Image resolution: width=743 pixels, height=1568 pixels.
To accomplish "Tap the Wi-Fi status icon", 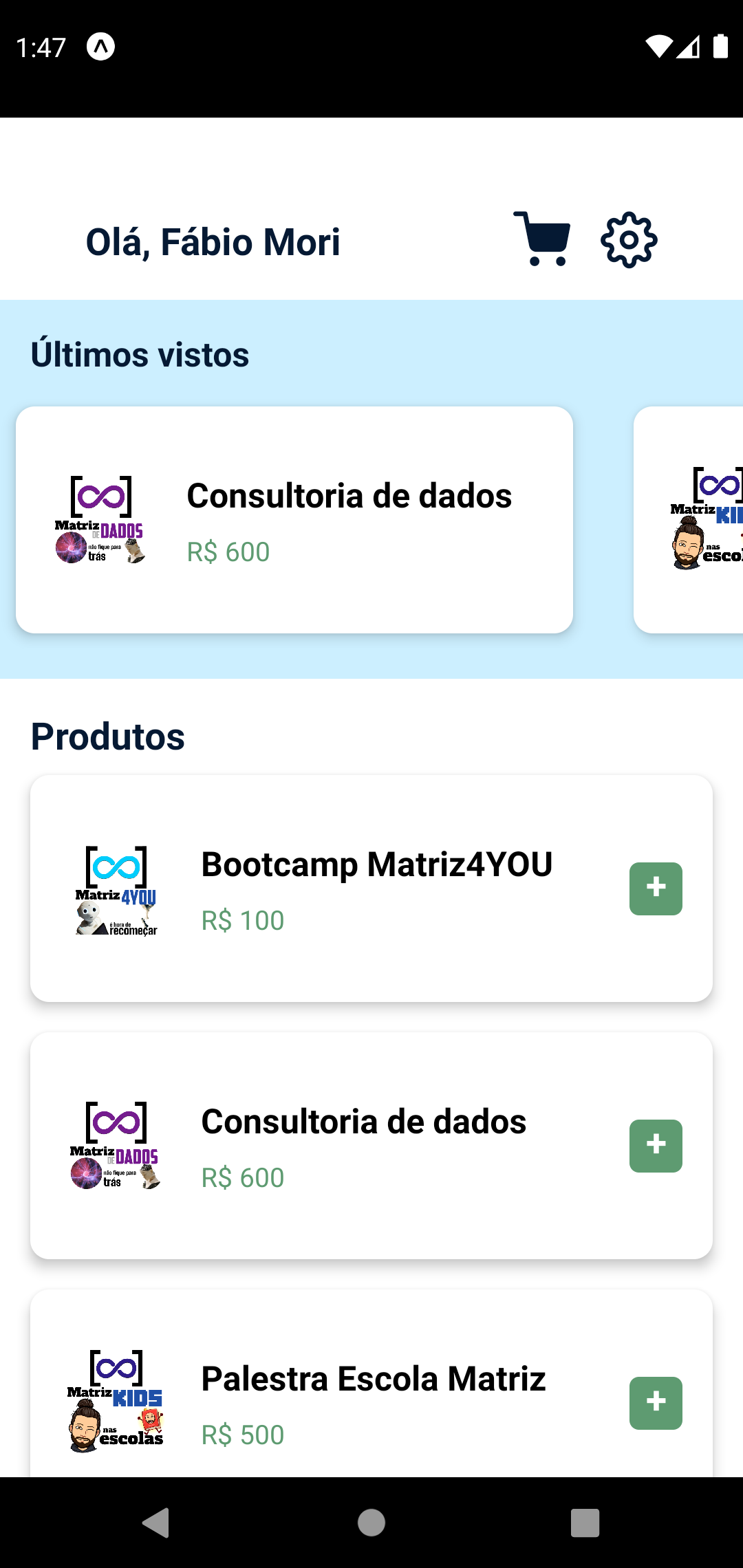I will click(659, 45).
